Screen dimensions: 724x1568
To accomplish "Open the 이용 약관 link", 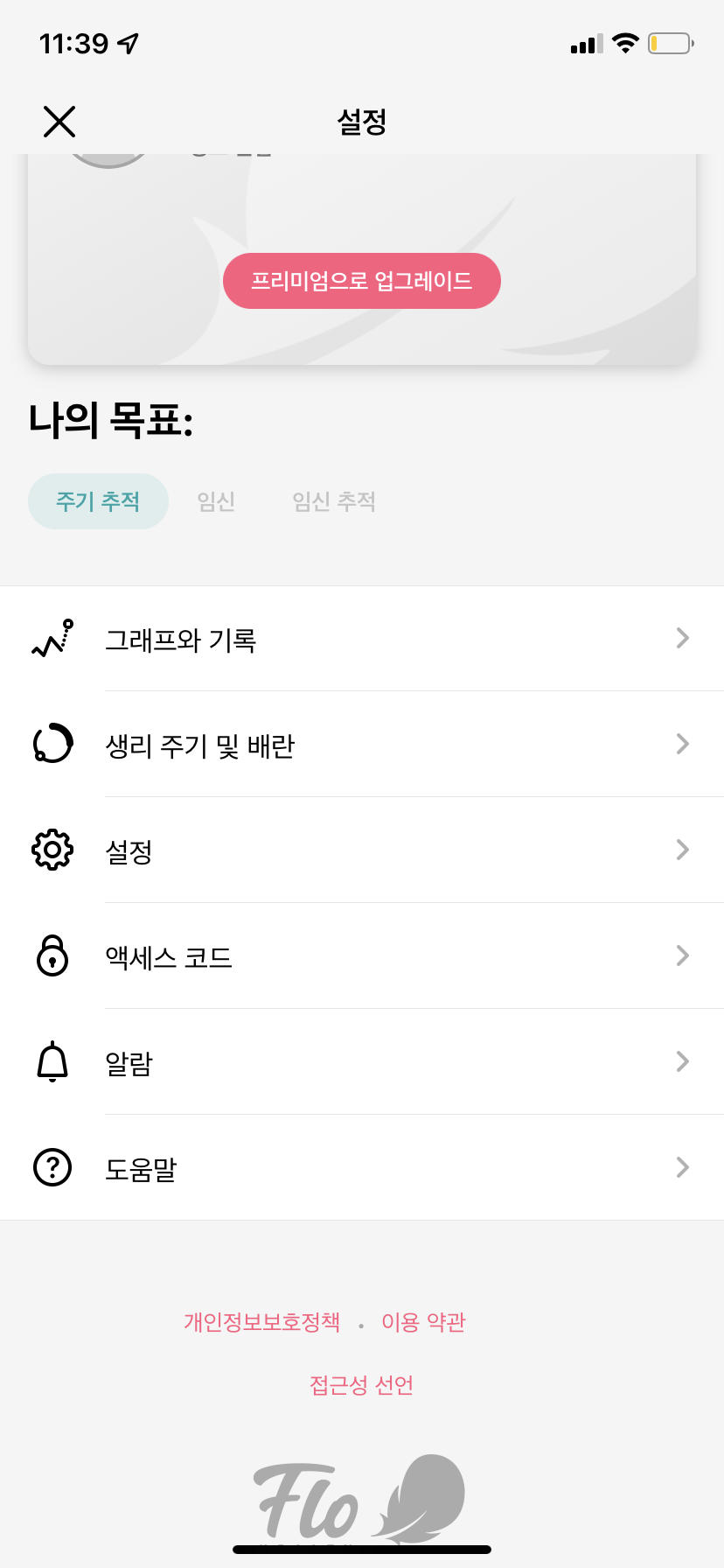I will point(423,1322).
